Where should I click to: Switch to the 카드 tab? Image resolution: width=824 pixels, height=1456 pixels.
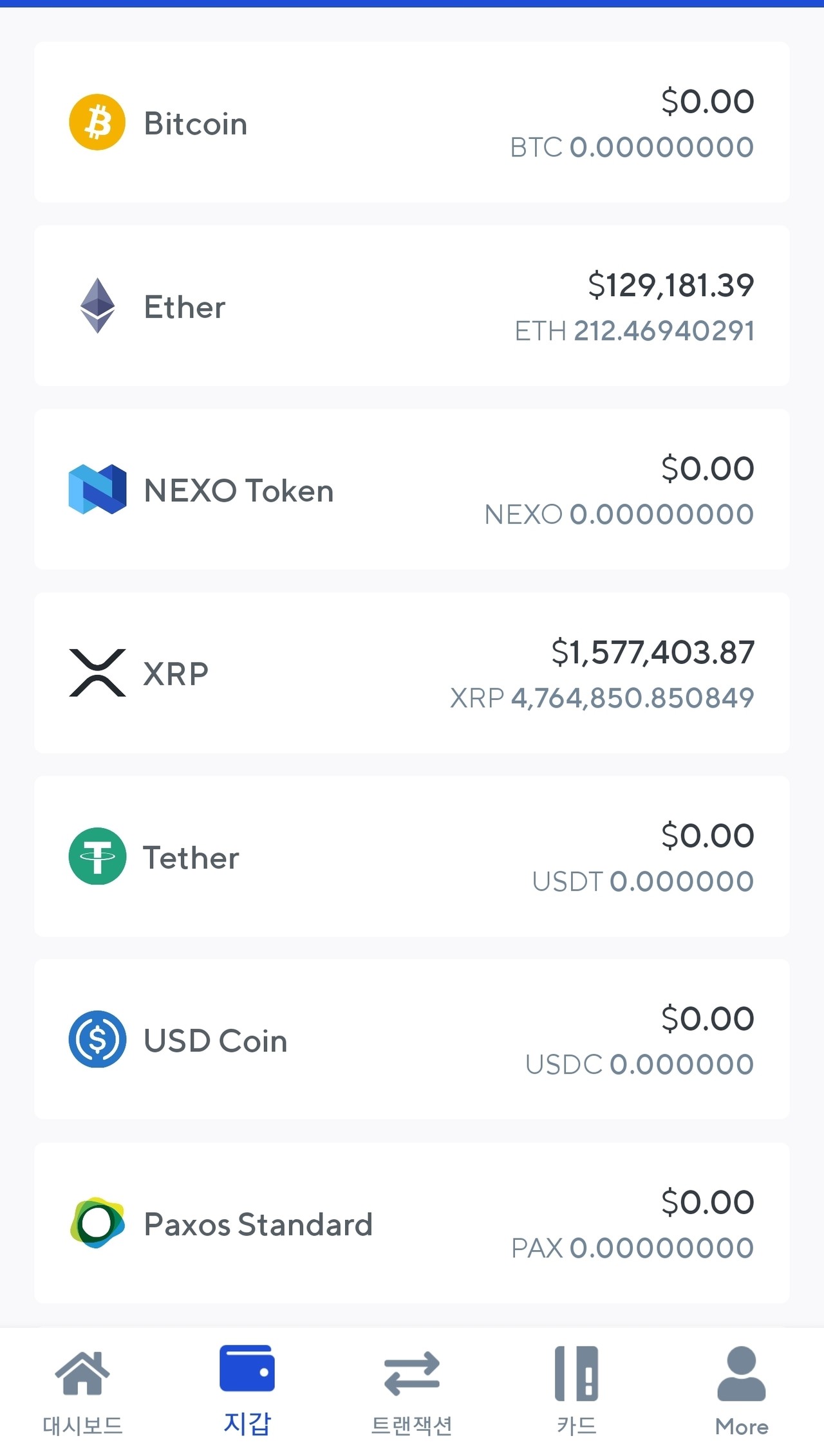click(577, 1390)
